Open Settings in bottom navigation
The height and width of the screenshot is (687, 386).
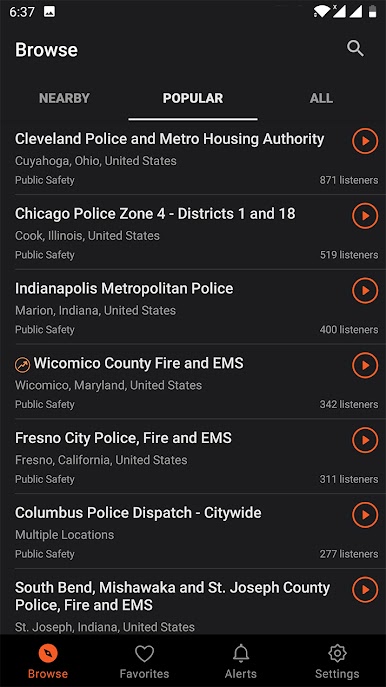337,662
